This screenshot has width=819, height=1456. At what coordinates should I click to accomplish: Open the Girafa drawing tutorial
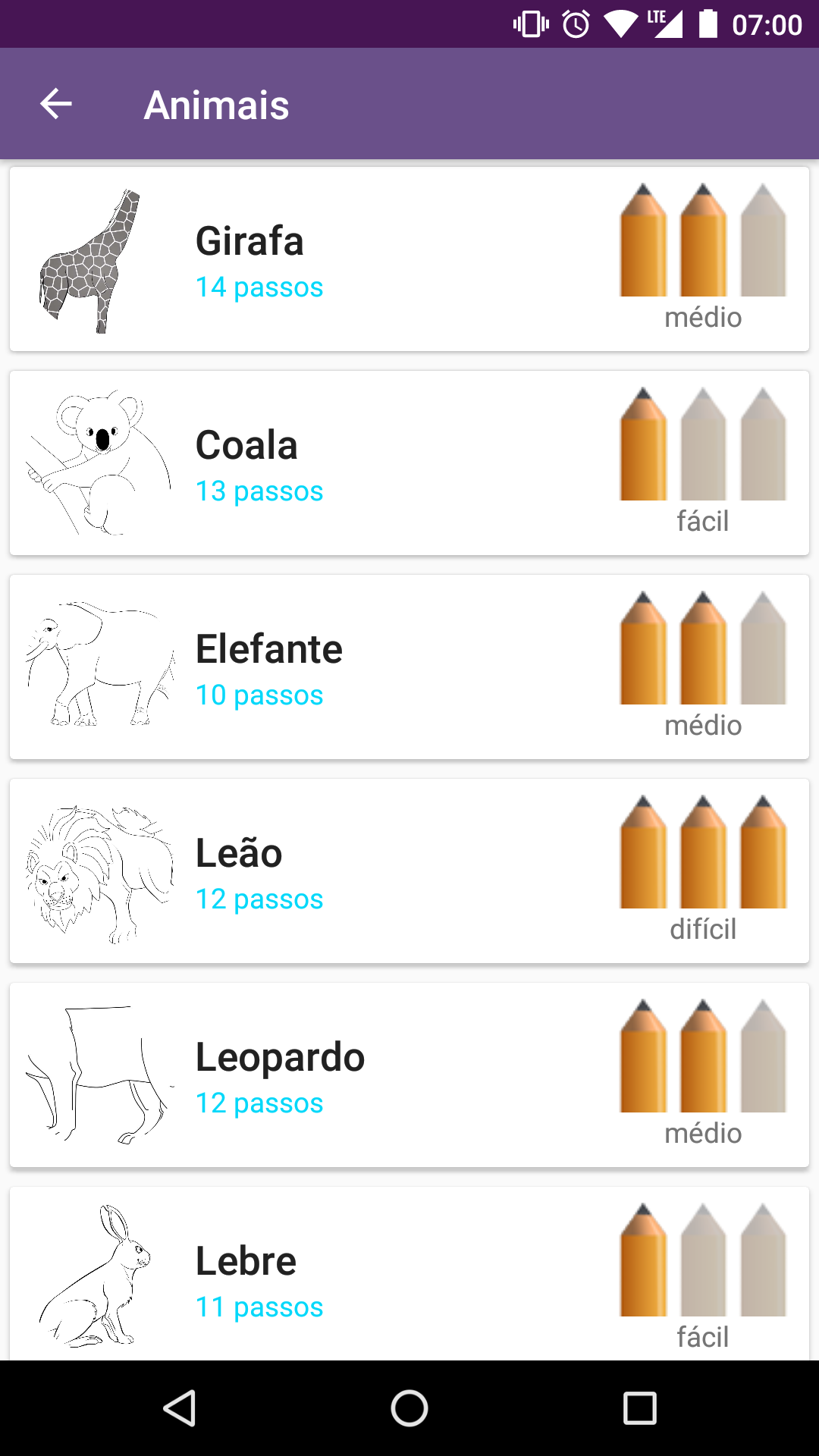click(409, 259)
